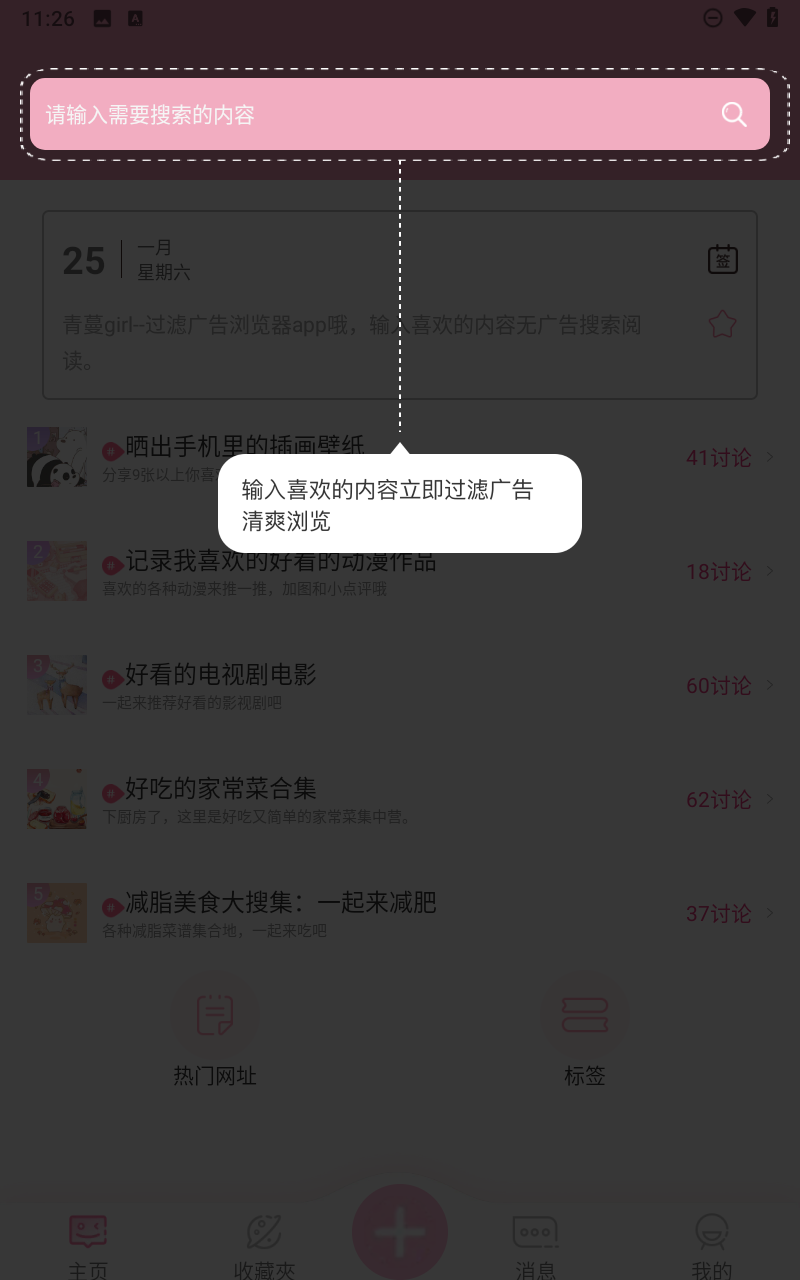Select the 热门网址 clipboard icon
The width and height of the screenshot is (800, 1280).
(214, 1013)
